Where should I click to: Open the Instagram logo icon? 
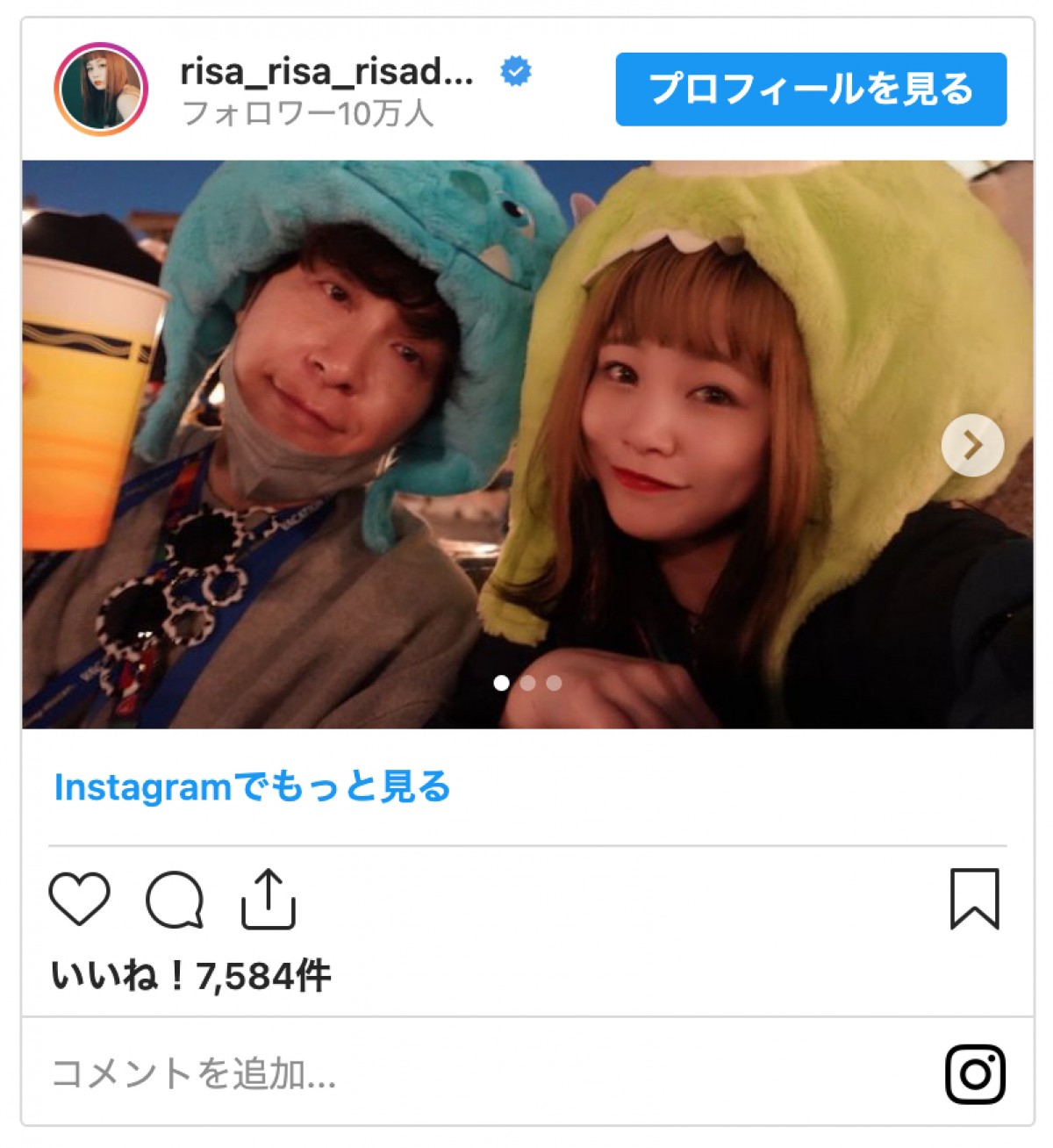974,1073
